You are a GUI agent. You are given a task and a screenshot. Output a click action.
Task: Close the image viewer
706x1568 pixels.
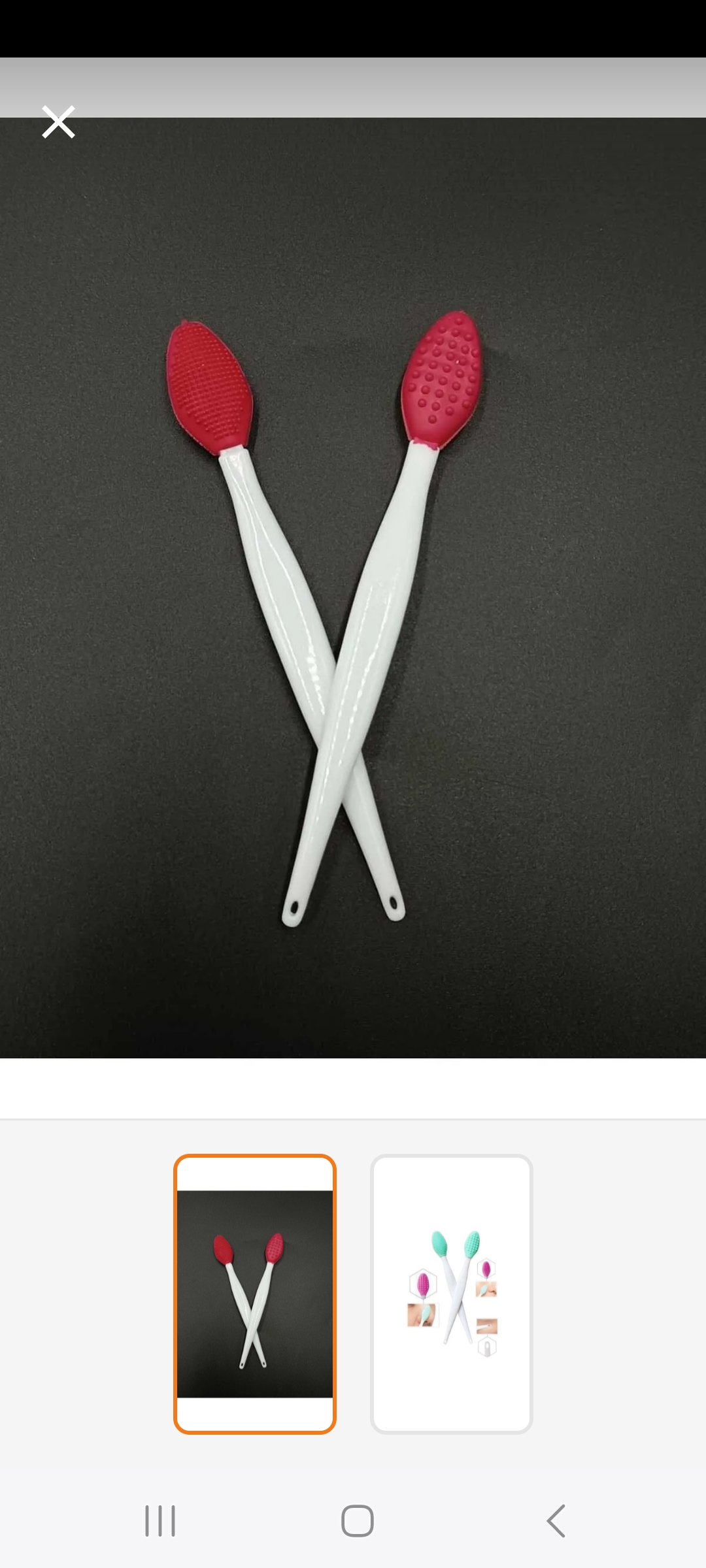58,122
